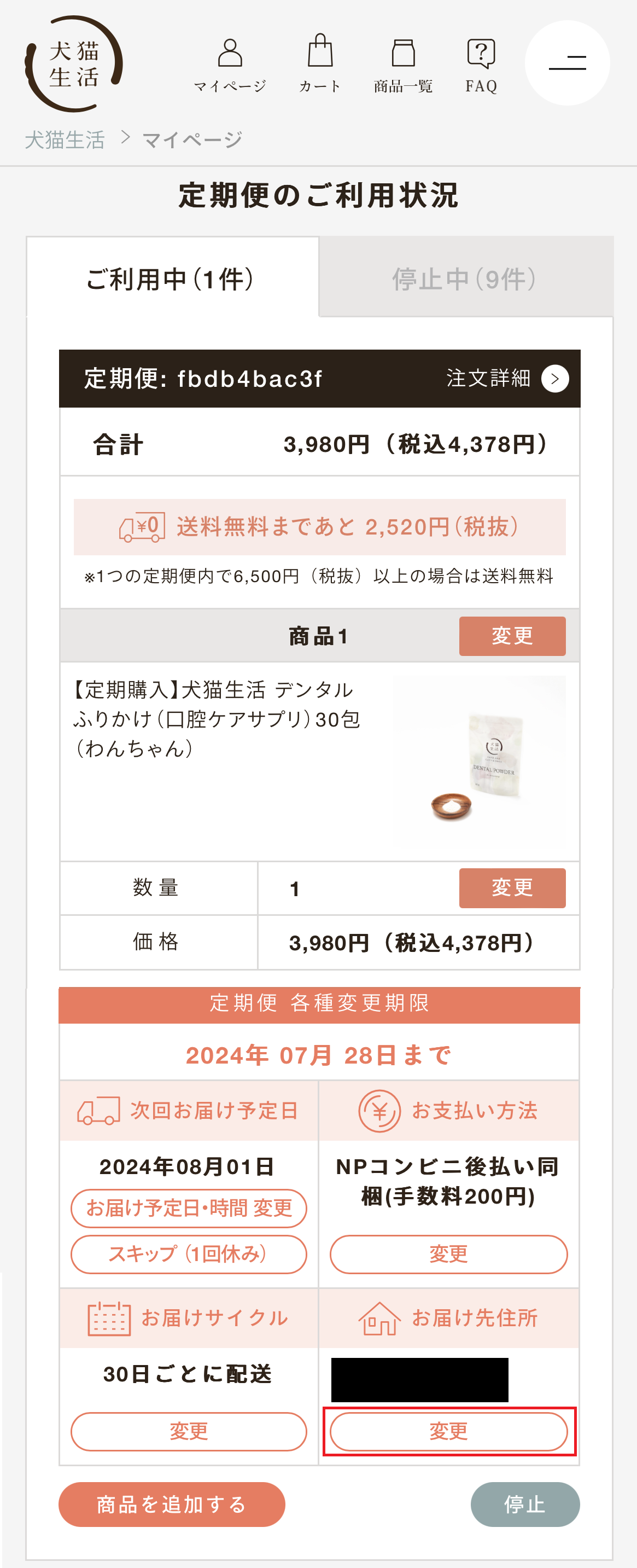
Task: Go to home via 犬猫生活 logo
Action: (x=74, y=64)
